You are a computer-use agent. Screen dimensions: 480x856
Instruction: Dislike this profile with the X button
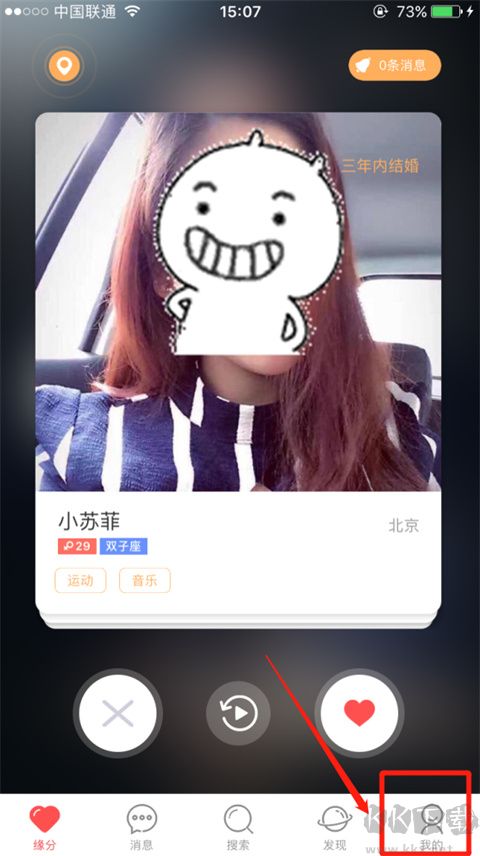click(x=118, y=713)
